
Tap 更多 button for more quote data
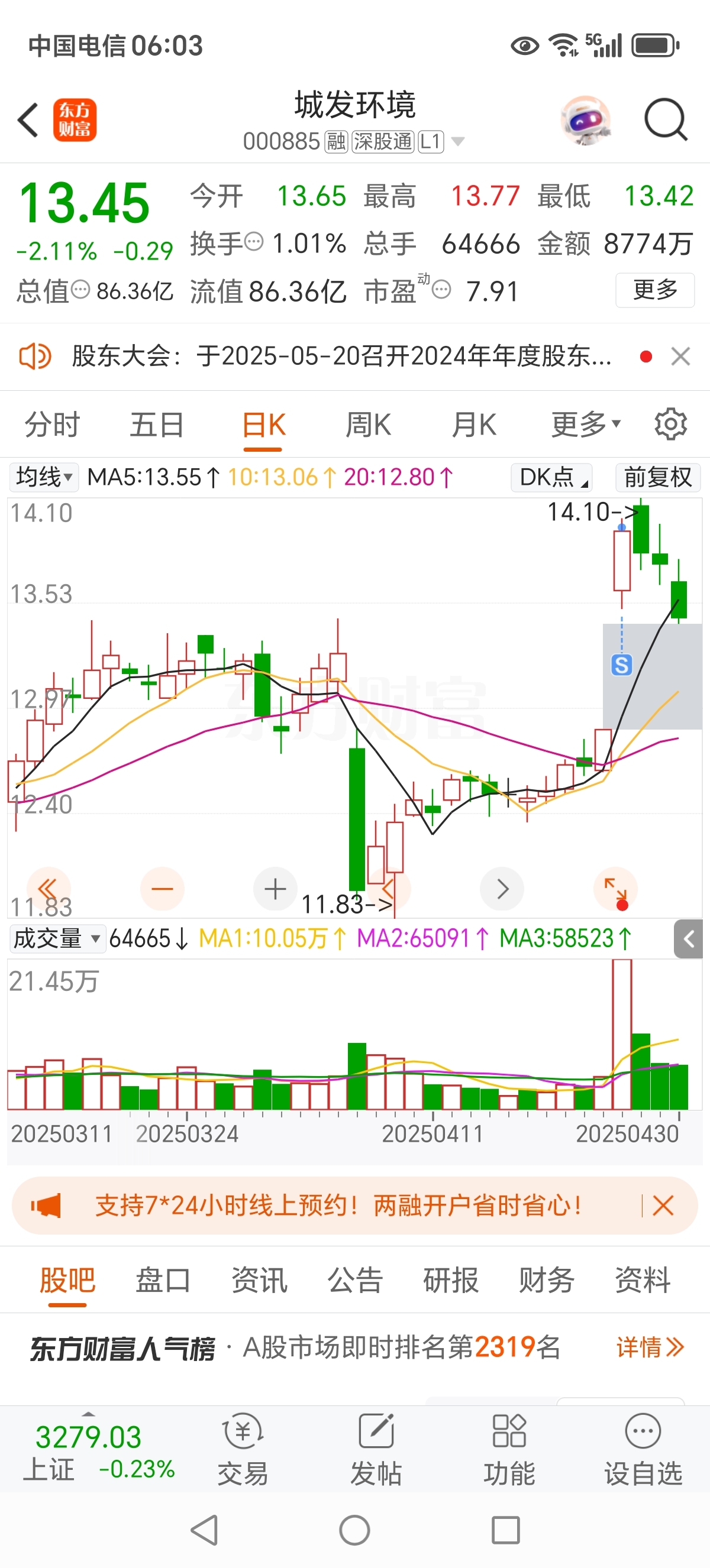654,290
